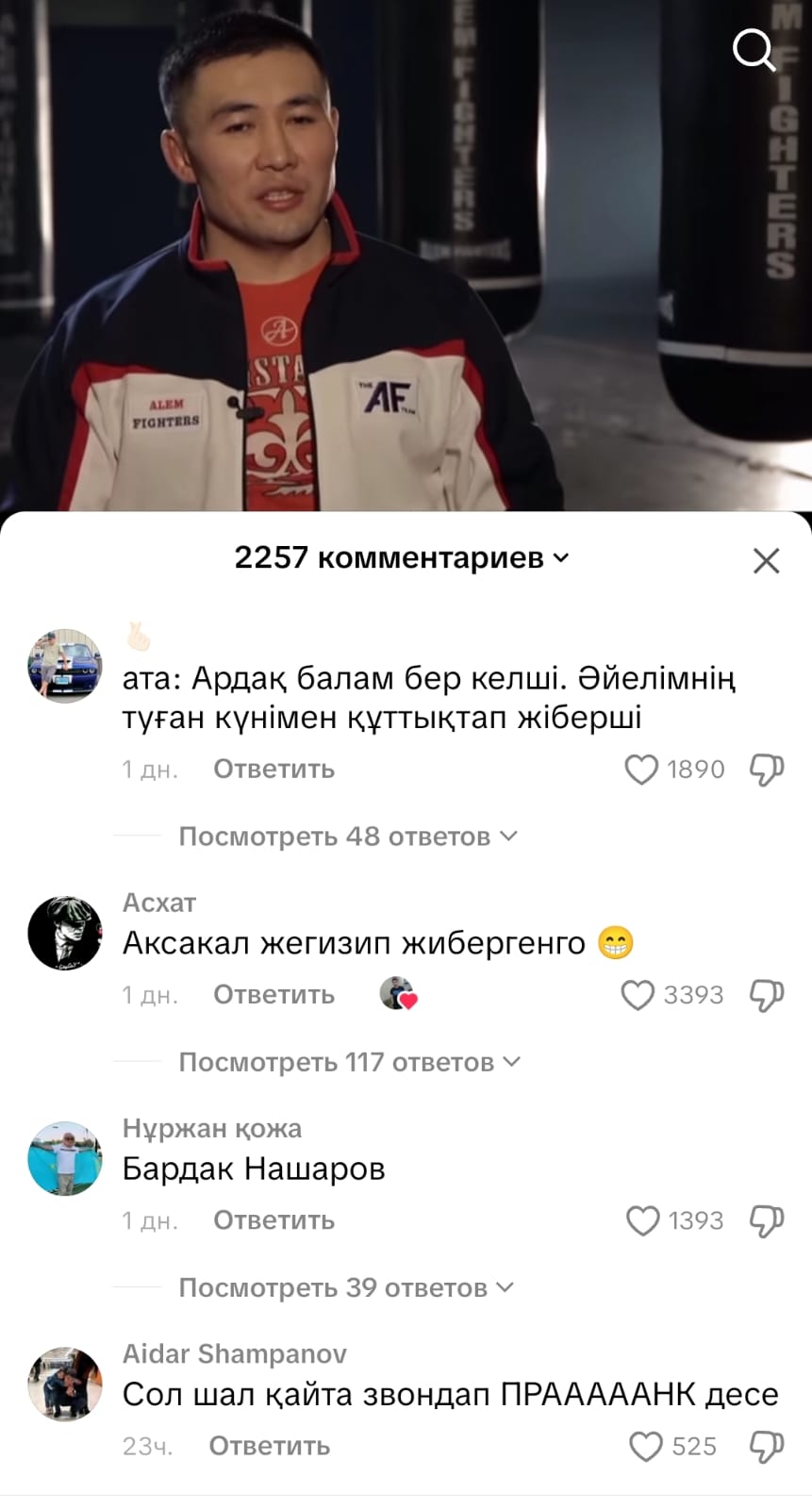Screen dimensions: 812x1509
Task: Open the search magnifier on the video
Action: click(x=754, y=49)
